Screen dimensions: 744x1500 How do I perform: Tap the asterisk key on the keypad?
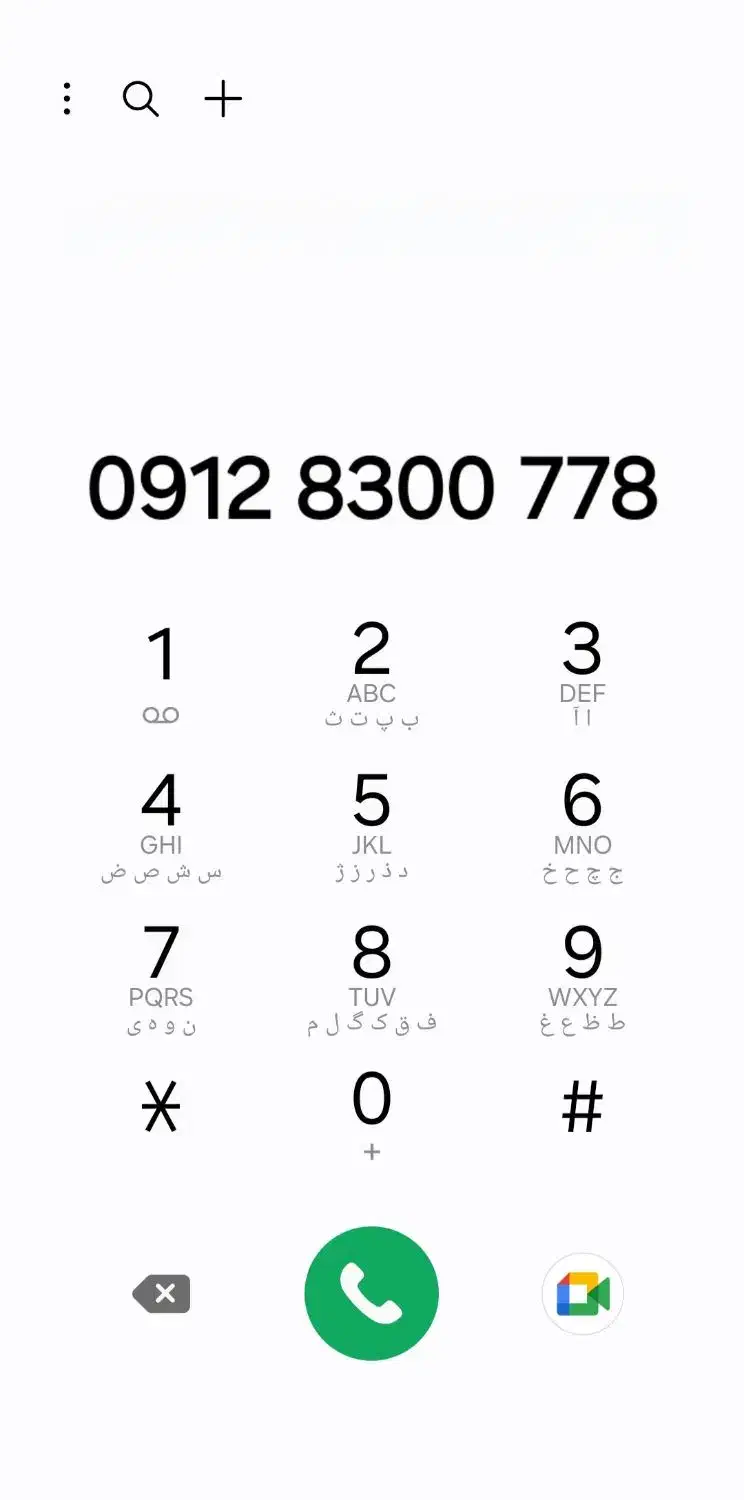pos(161,1105)
